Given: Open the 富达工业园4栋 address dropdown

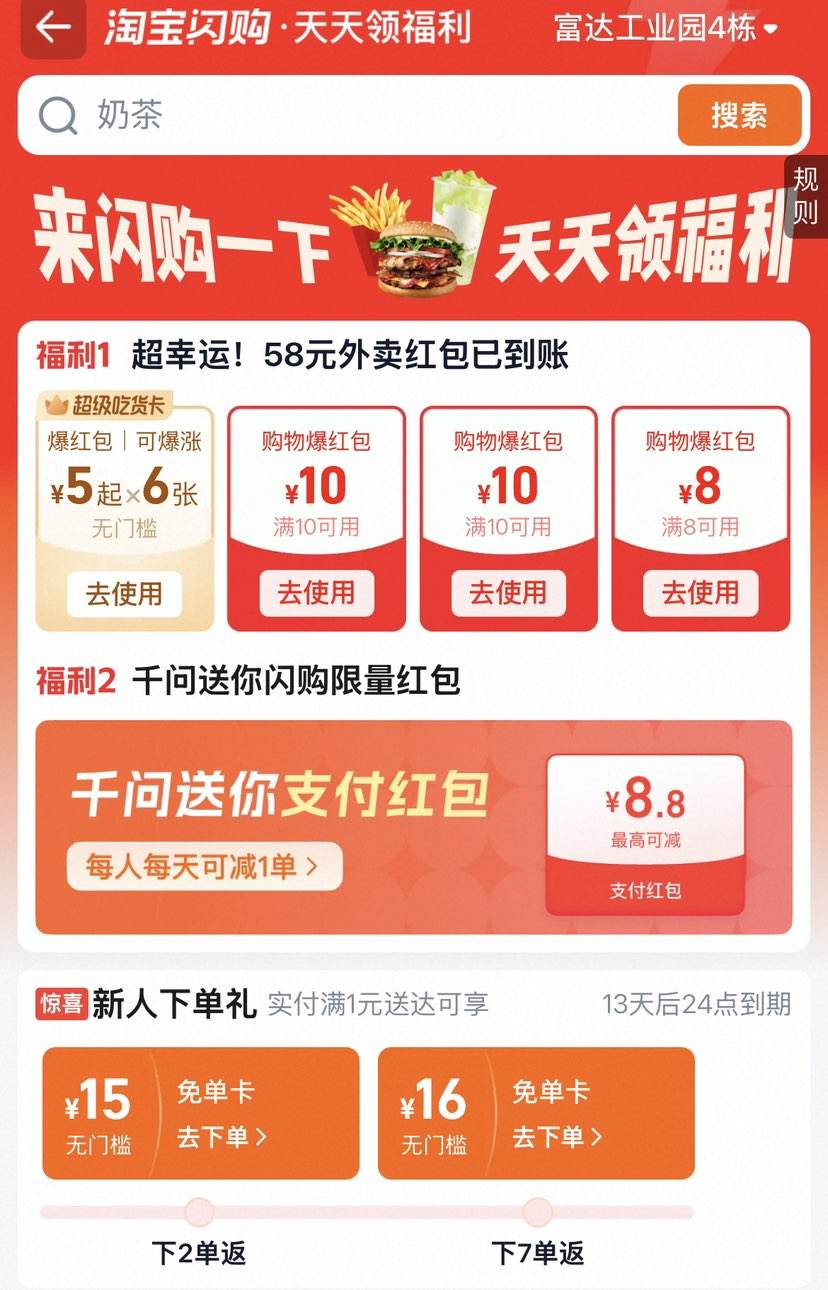Looking at the screenshot, I should [x=667, y=28].
